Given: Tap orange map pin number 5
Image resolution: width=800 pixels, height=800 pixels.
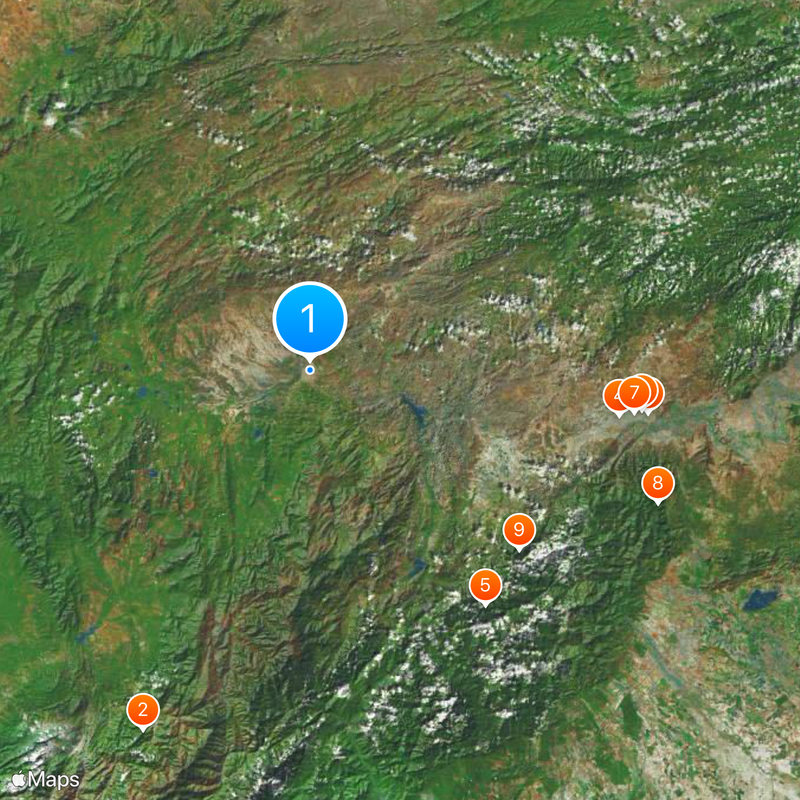Looking at the screenshot, I should click(485, 585).
